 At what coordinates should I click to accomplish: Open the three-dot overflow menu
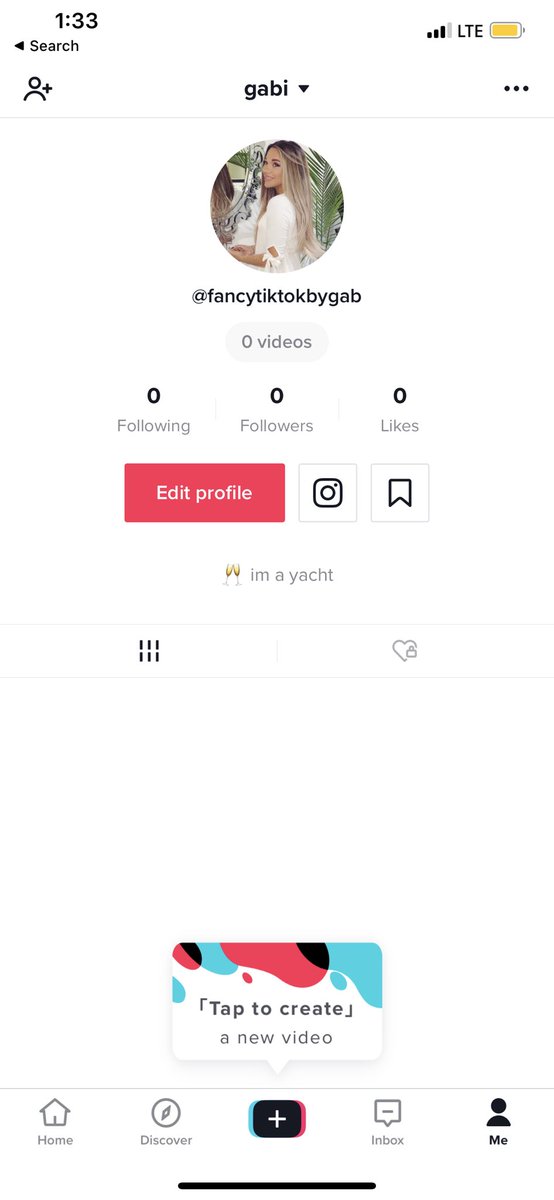coord(516,89)
